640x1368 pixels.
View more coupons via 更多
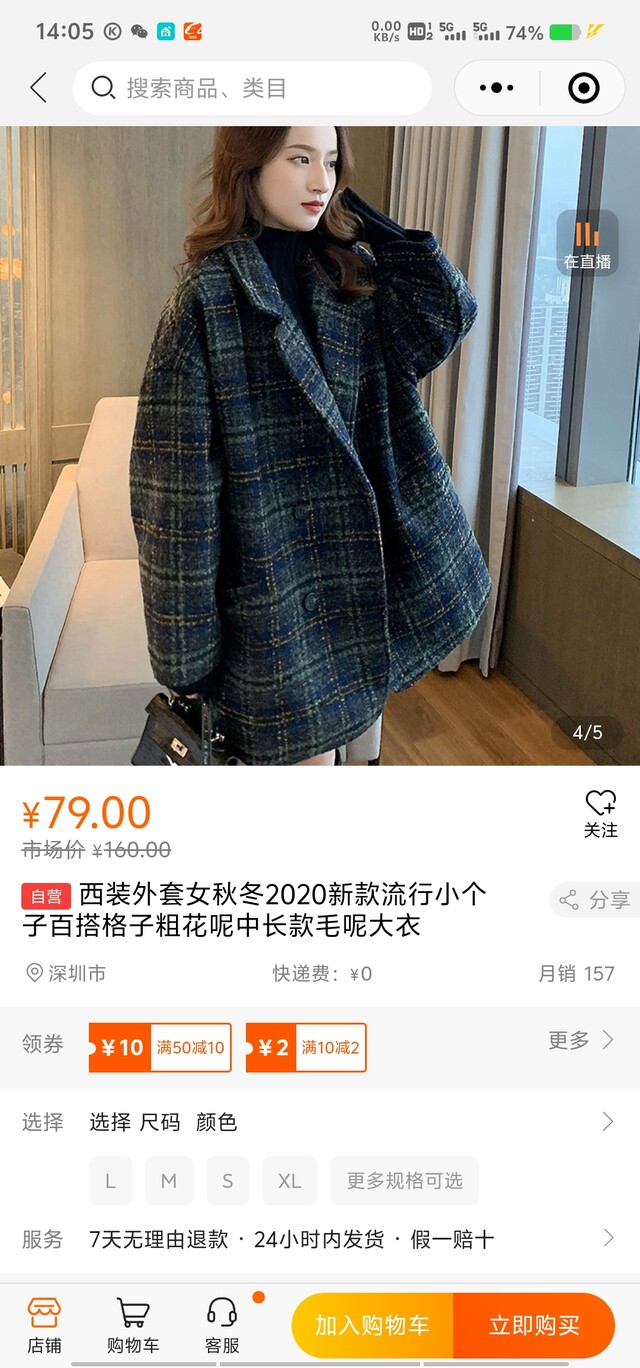point(580,1041)
